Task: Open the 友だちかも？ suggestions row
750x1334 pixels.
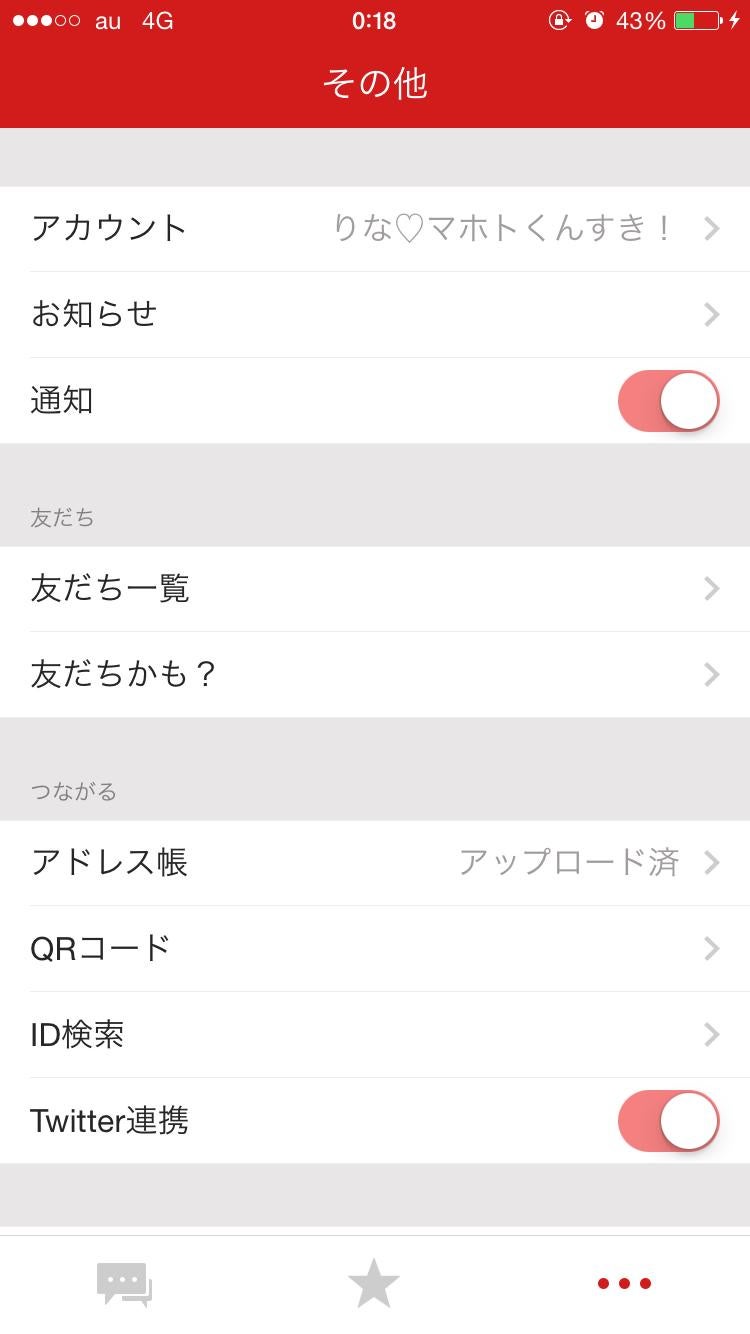Action: [x=375, y=675]
